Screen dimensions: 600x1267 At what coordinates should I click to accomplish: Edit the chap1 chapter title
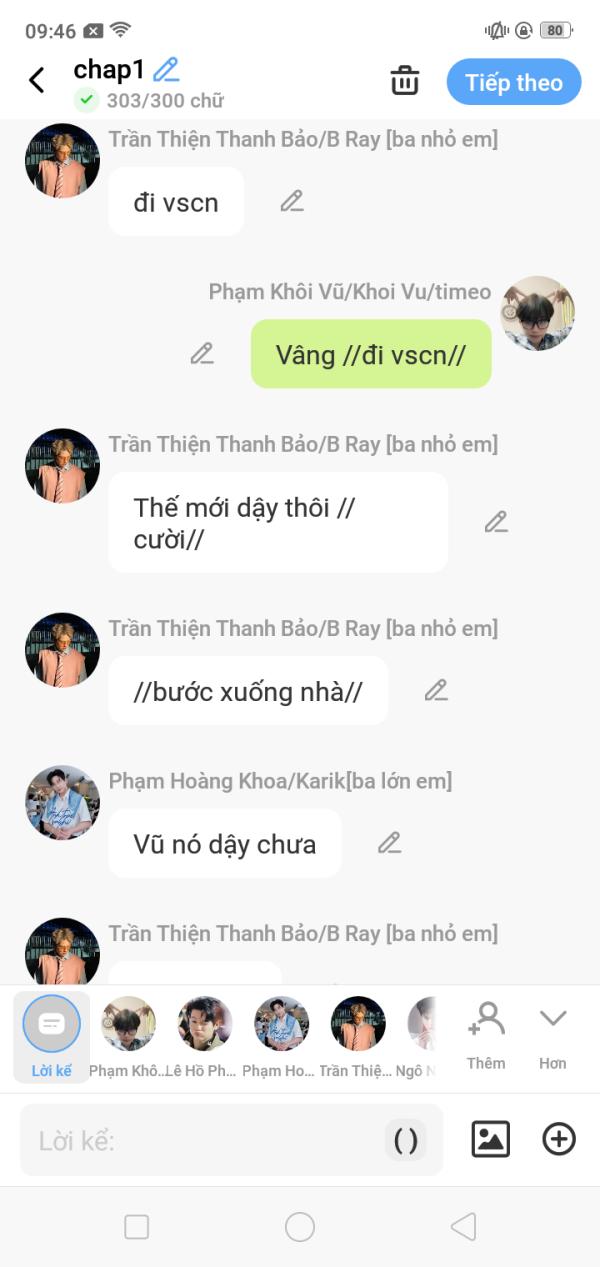click(x=166, y=69)
